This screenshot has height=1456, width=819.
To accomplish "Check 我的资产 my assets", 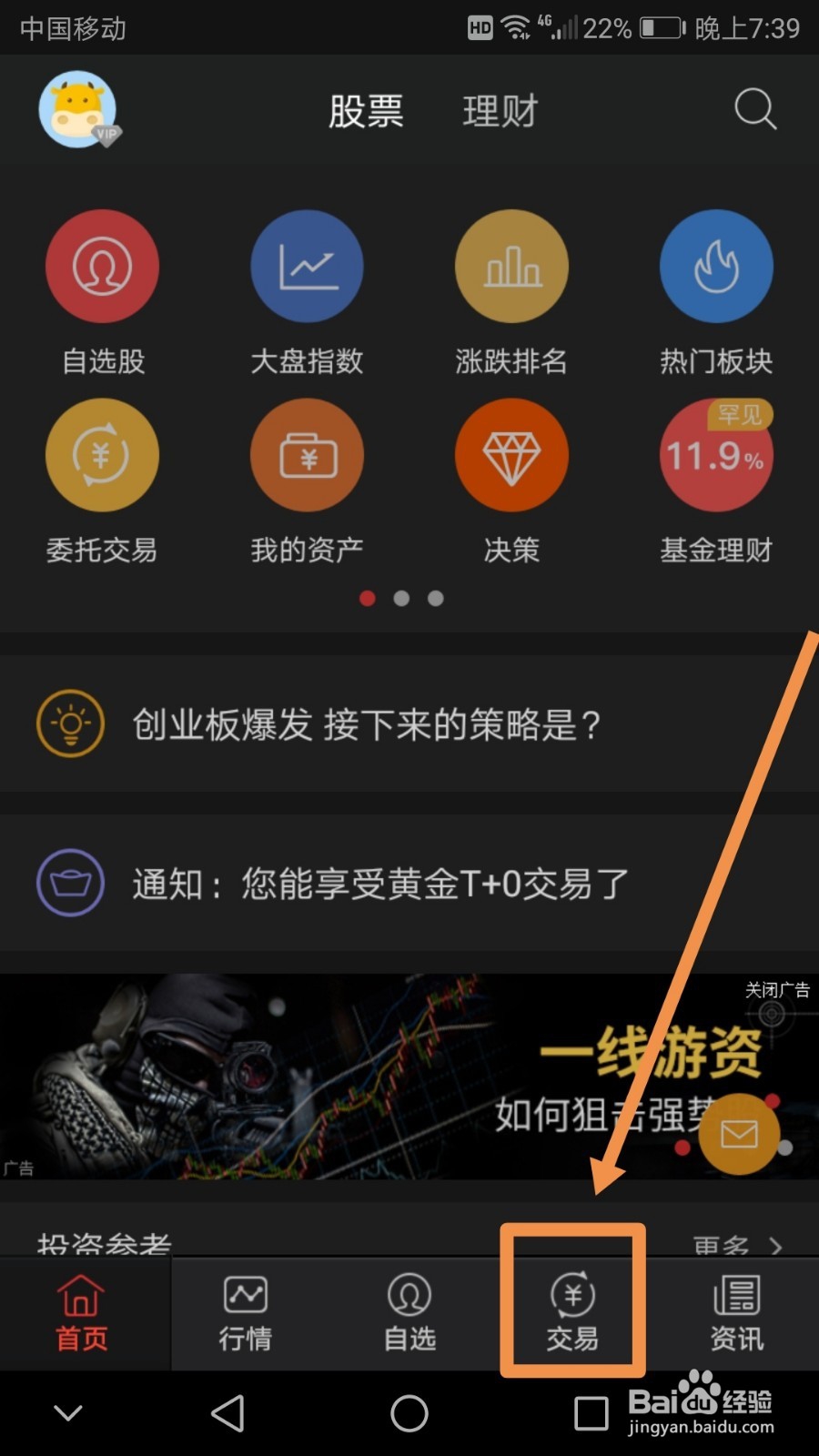I will click(x=307, y=455).
